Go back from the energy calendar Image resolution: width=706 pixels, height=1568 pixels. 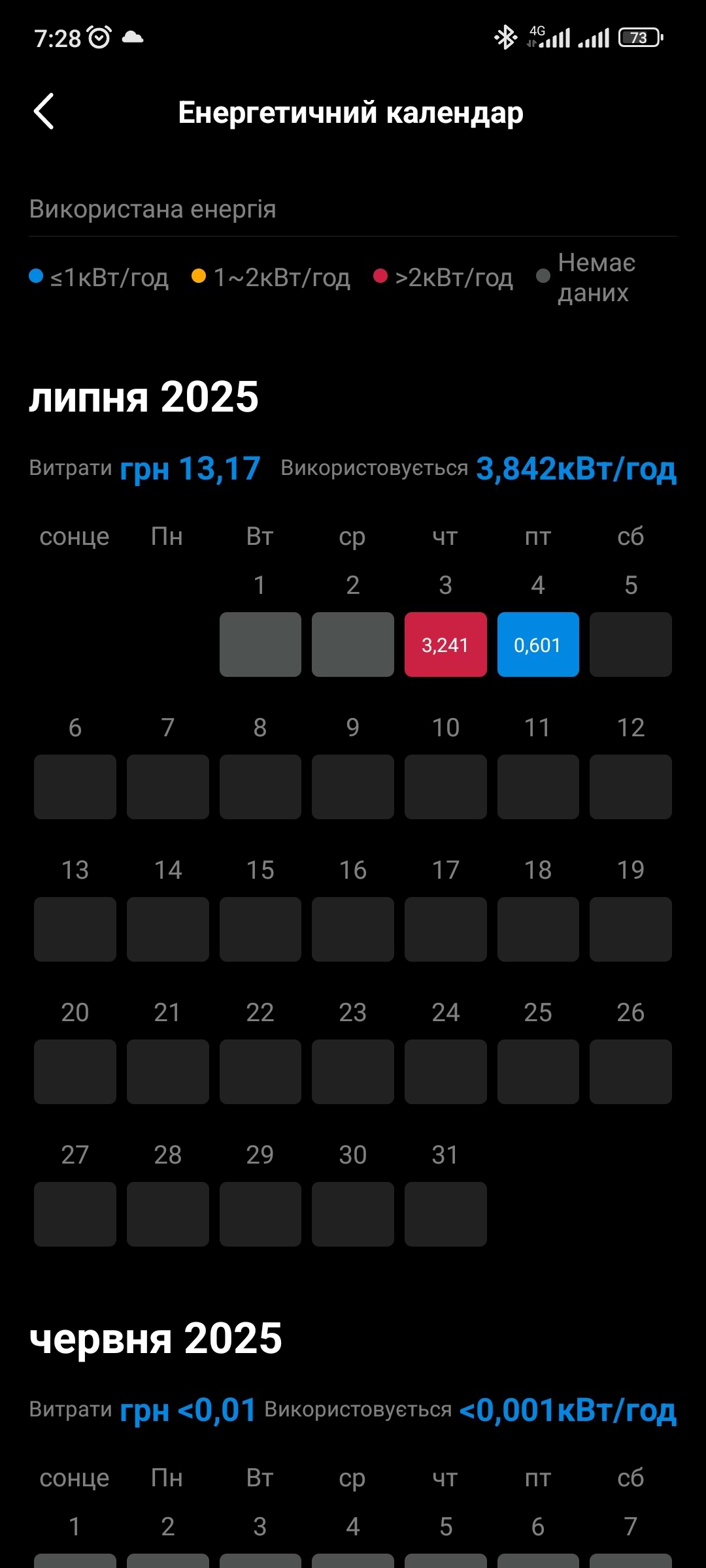(44, 112)
